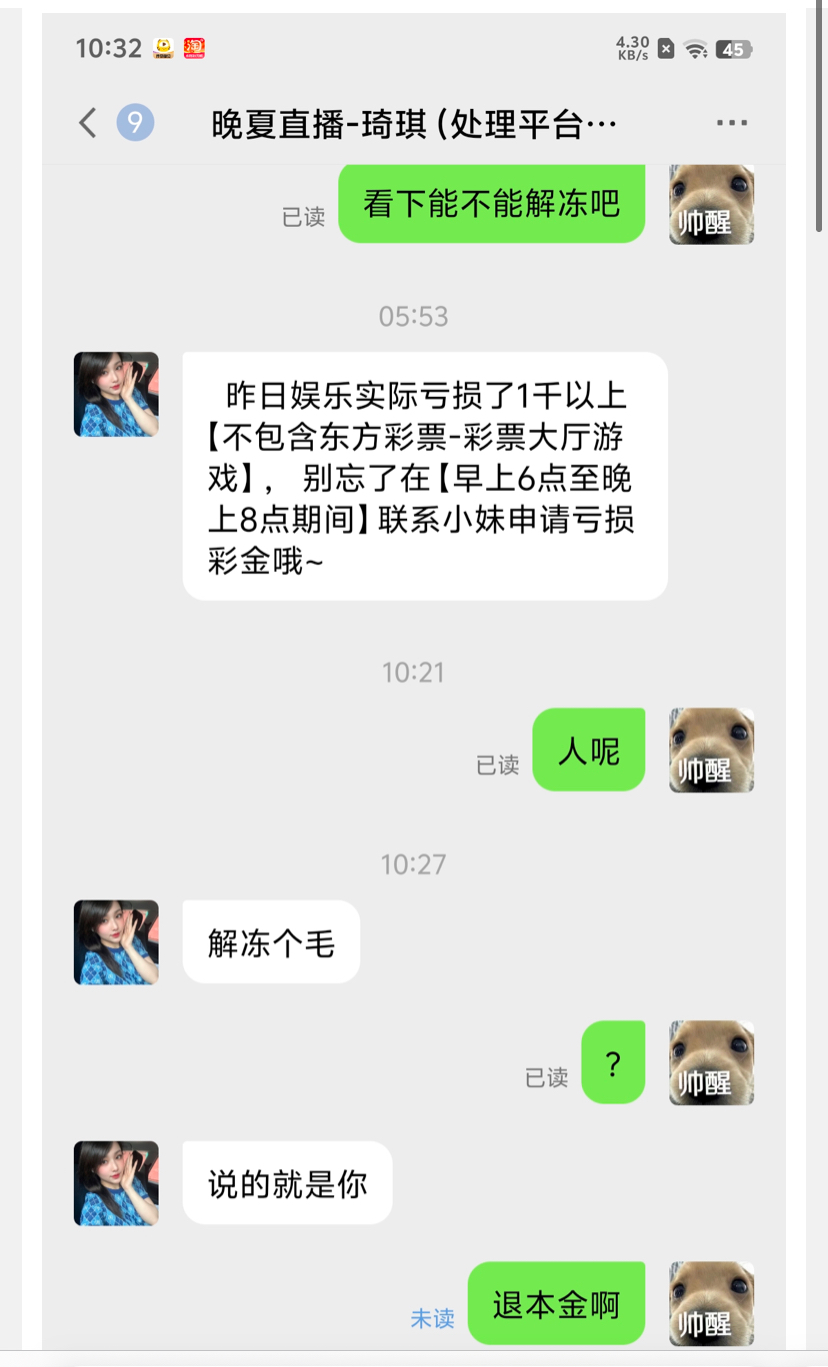Select sender's avatar beside the 昨日娱乐 message
This screenshot has height=1367, width=828.
click(x=116, y=394)
